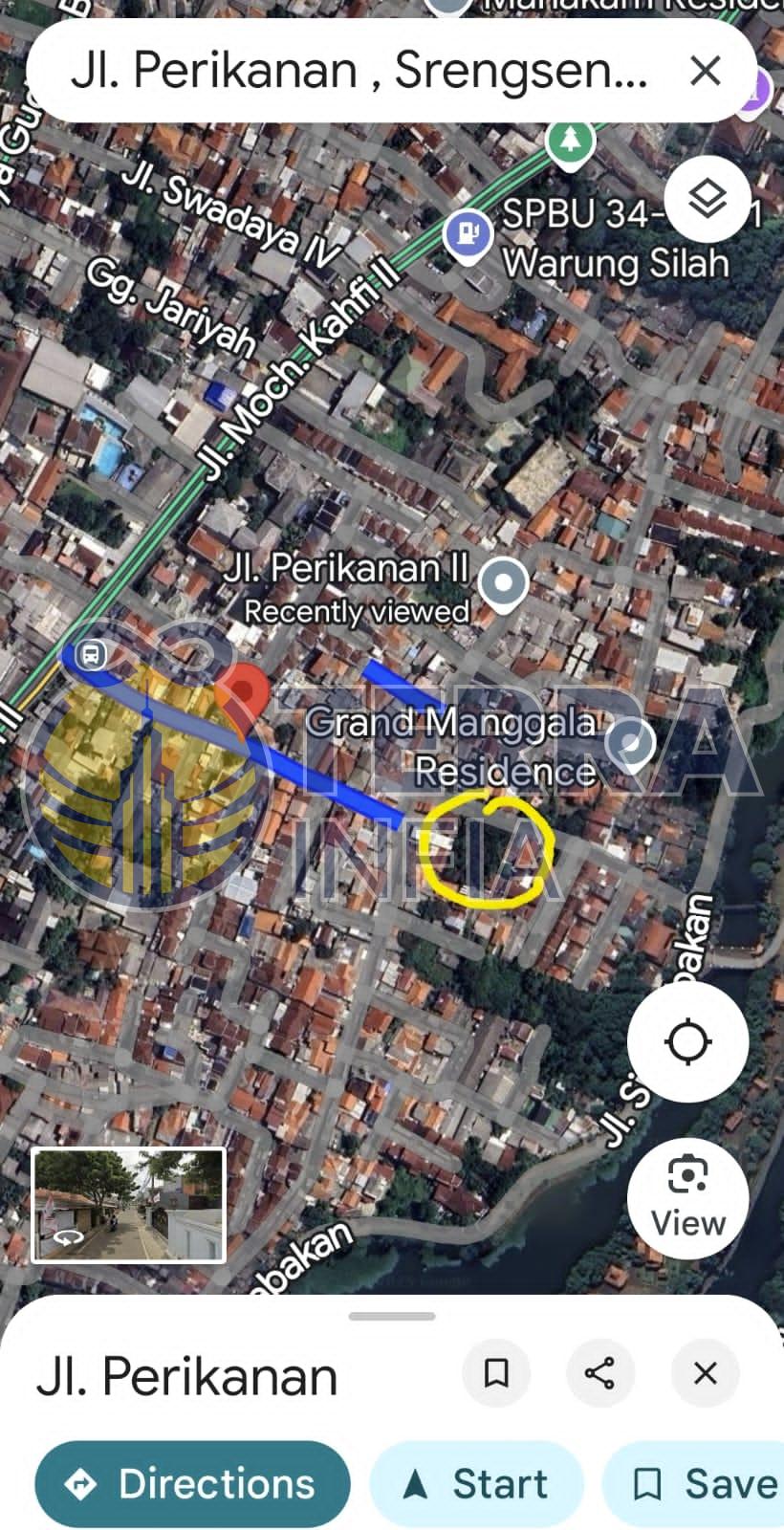Open the Street View thumbnail

point(129,1205)
